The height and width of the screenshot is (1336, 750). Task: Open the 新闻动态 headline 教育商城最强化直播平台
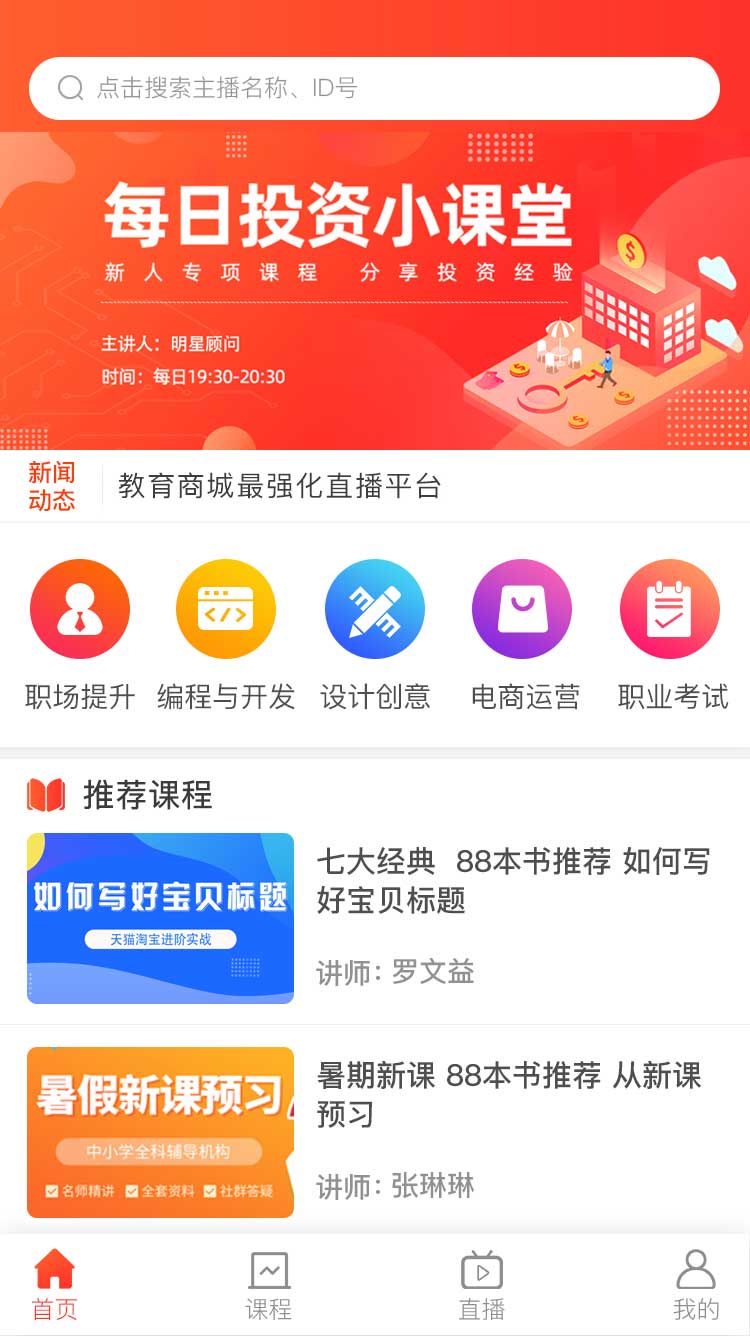click(280, 487)
